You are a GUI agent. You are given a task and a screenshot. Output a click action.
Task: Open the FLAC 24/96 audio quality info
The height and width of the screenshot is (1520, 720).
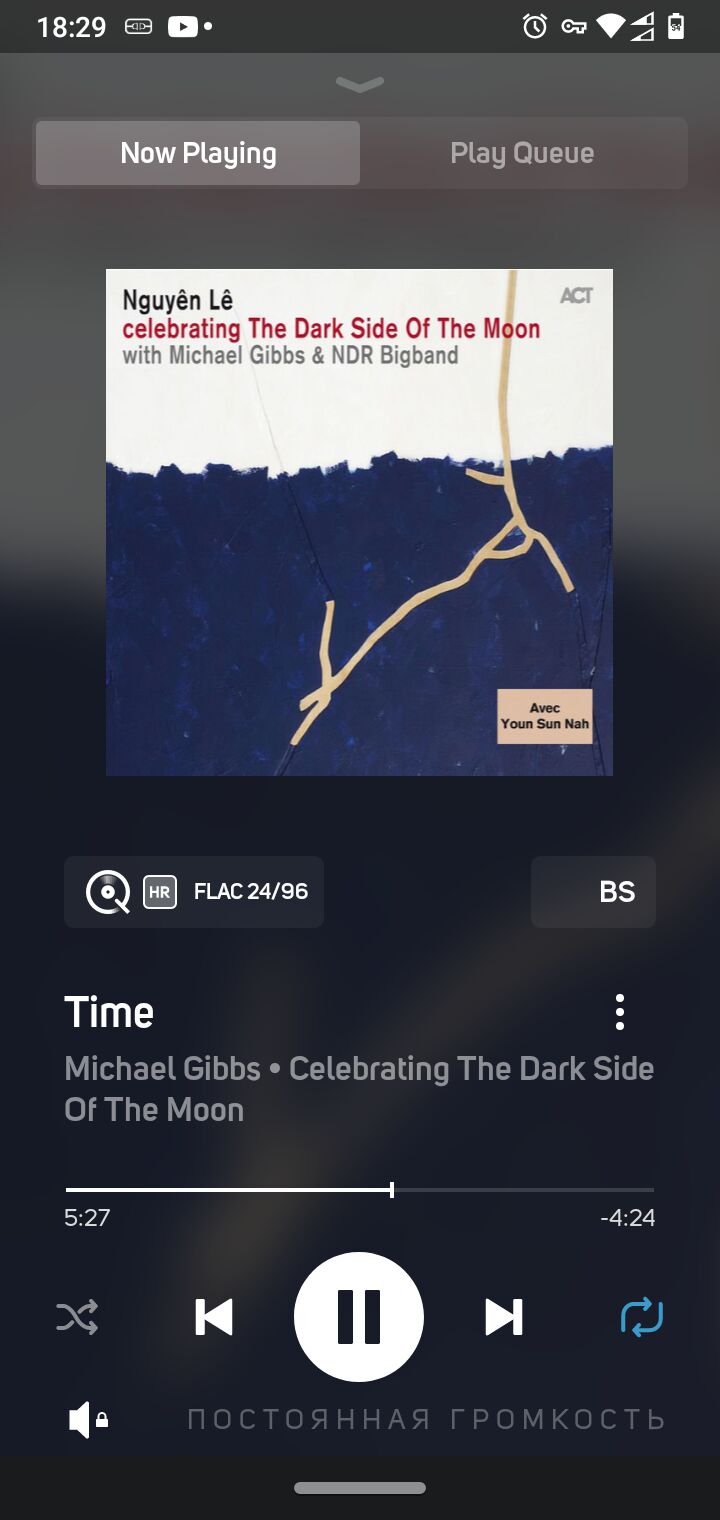(194, 892)
